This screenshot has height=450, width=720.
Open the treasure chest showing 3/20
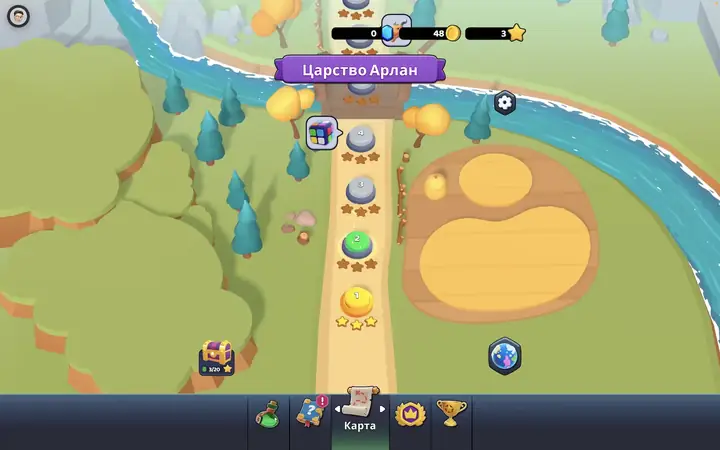point(216,357)
